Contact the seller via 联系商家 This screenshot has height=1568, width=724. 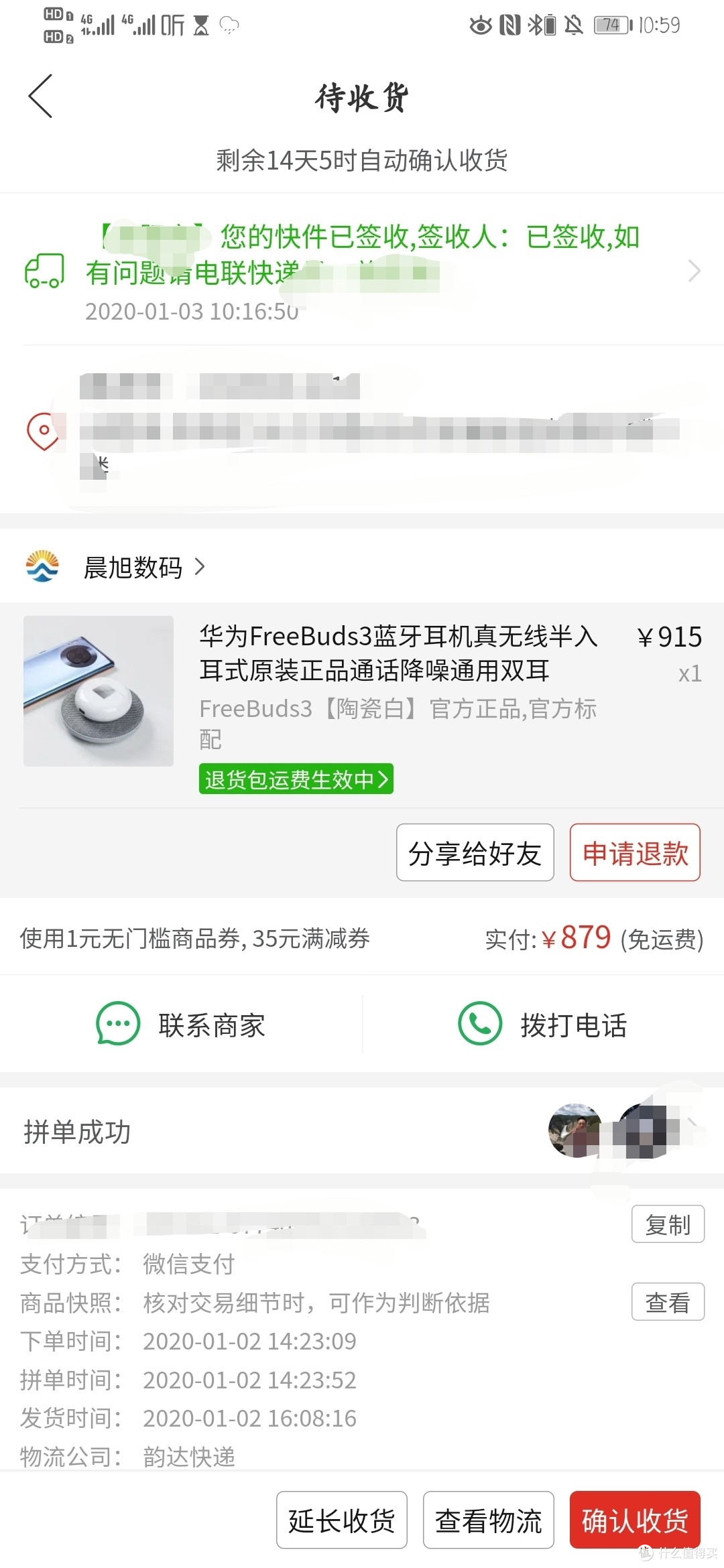181,1024
